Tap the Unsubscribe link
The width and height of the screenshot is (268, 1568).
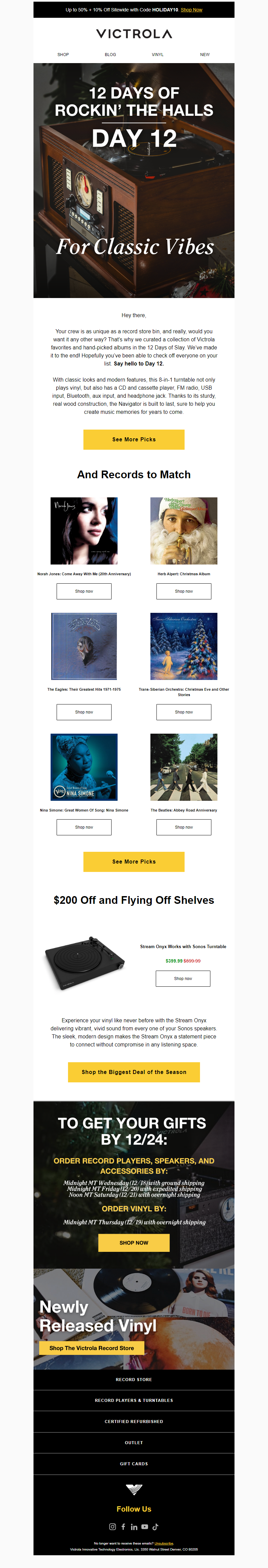(164, 1543)
